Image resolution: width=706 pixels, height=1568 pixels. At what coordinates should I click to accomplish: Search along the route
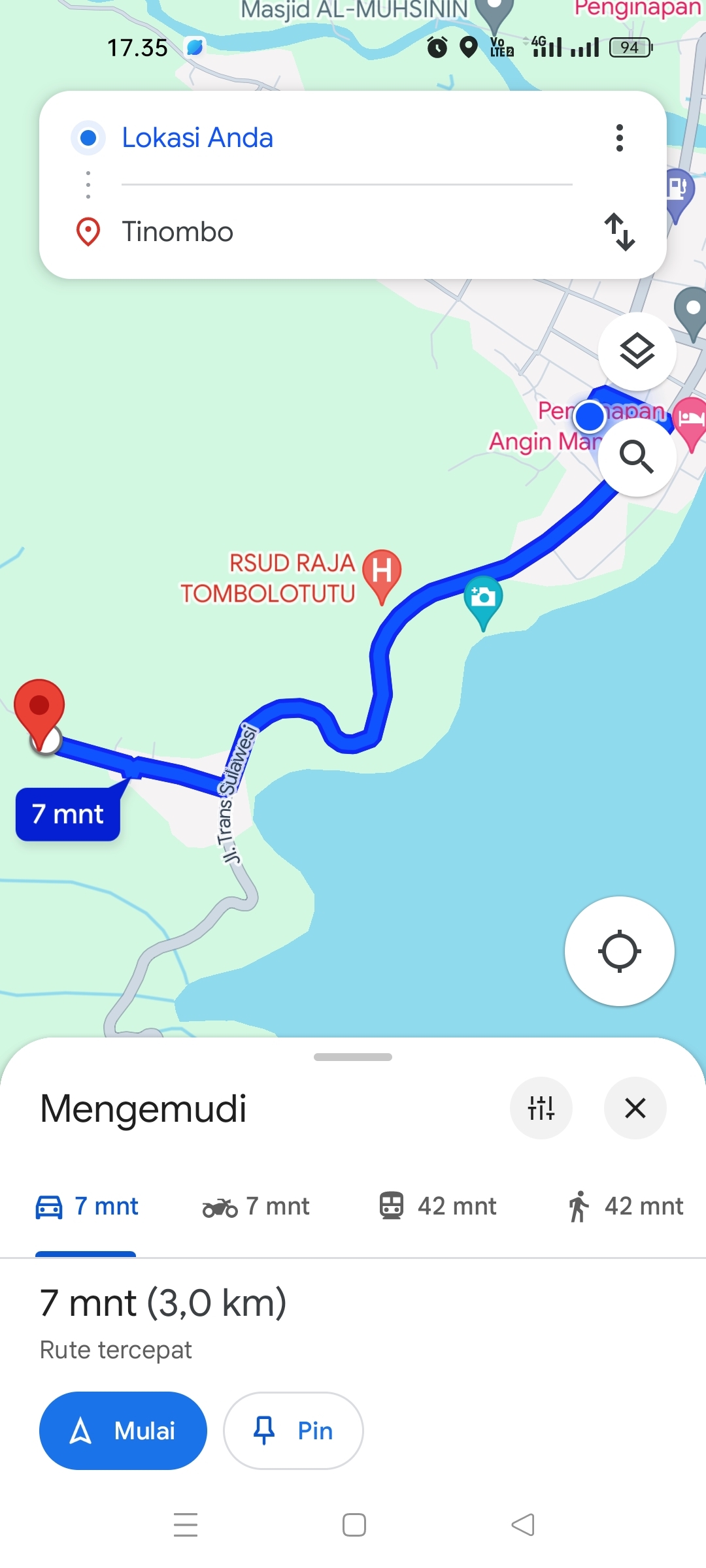[637, 457]
